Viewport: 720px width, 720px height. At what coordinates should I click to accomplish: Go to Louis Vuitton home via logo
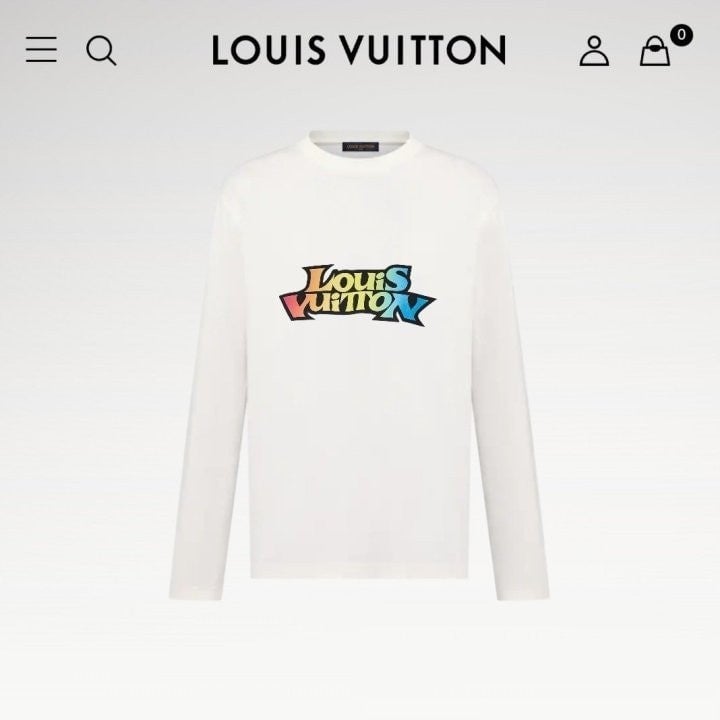coord(358,50)
